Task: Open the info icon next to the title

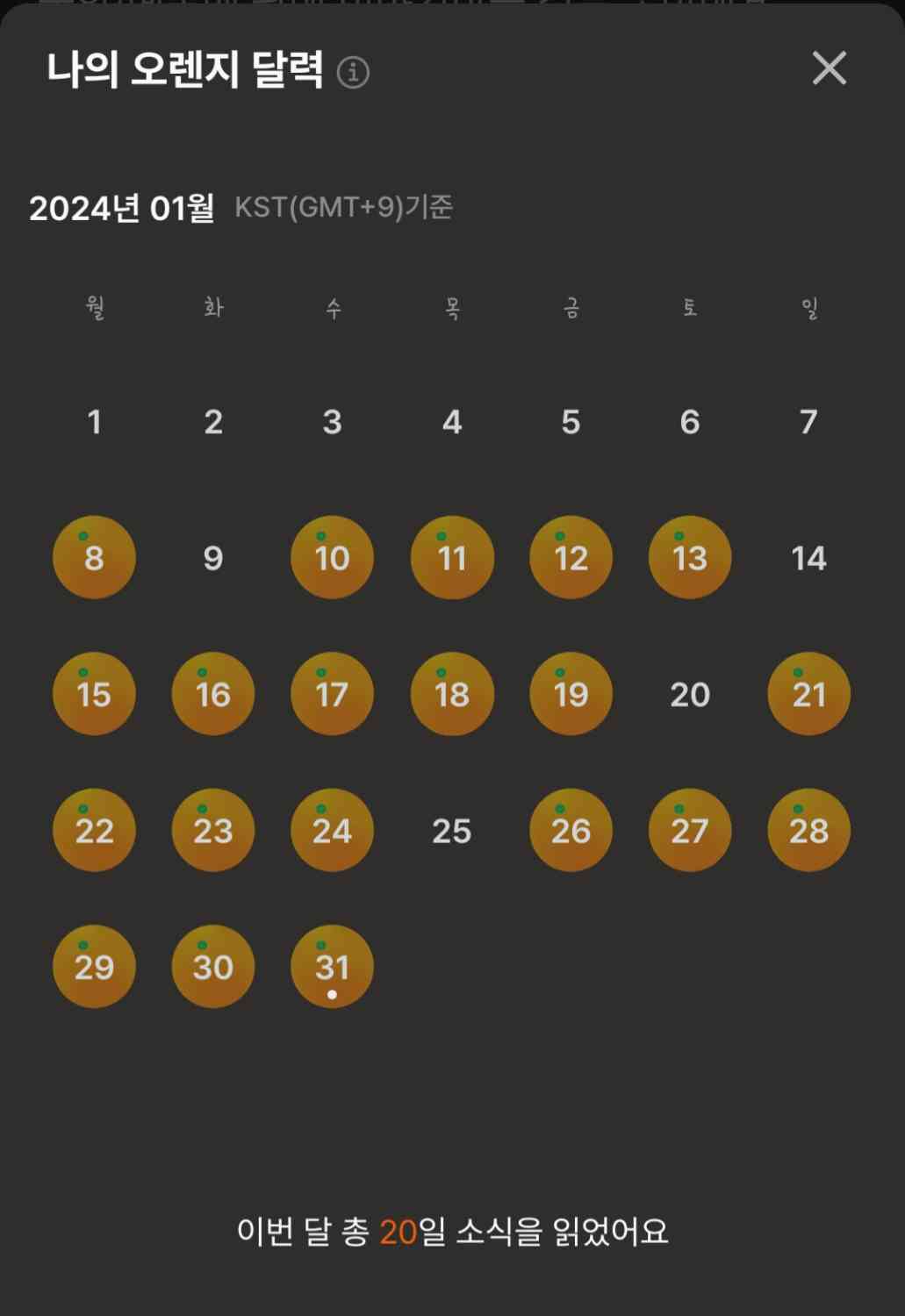Action: [353, 72]
